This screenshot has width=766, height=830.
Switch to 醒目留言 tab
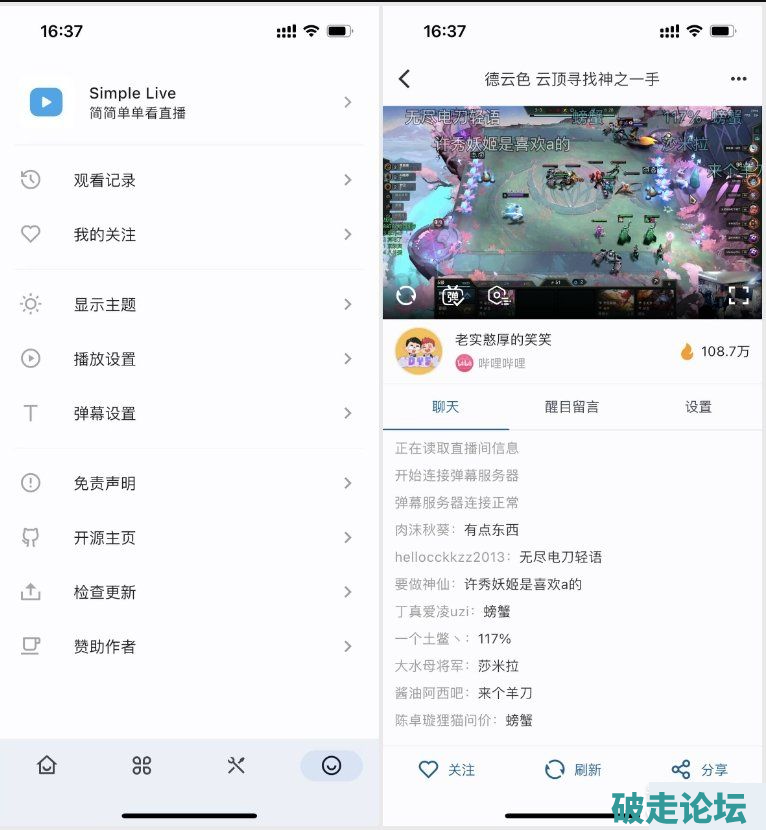tap(572, 407)
